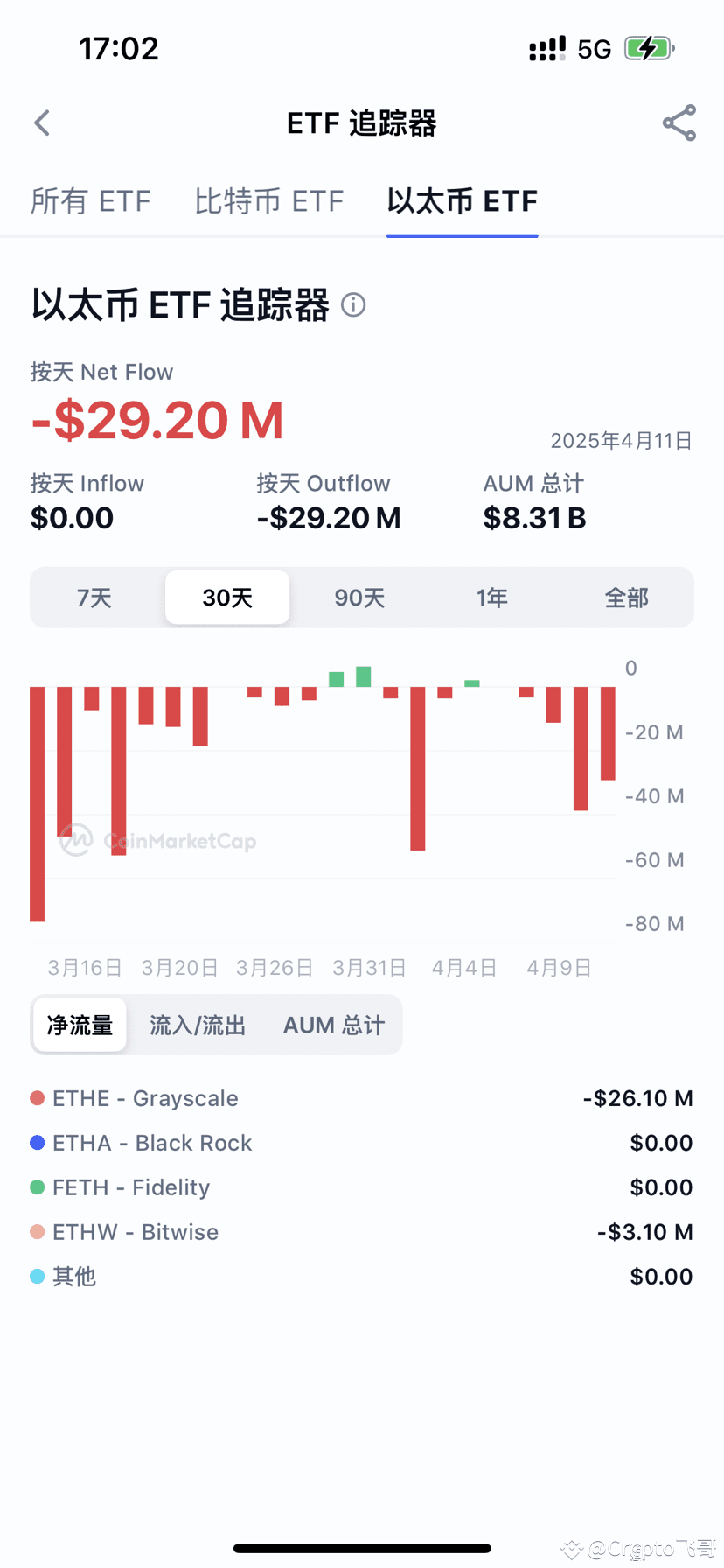Click the green dot beside FETH - Fidelity
Screen dimensions: 724x1568
37,1186
